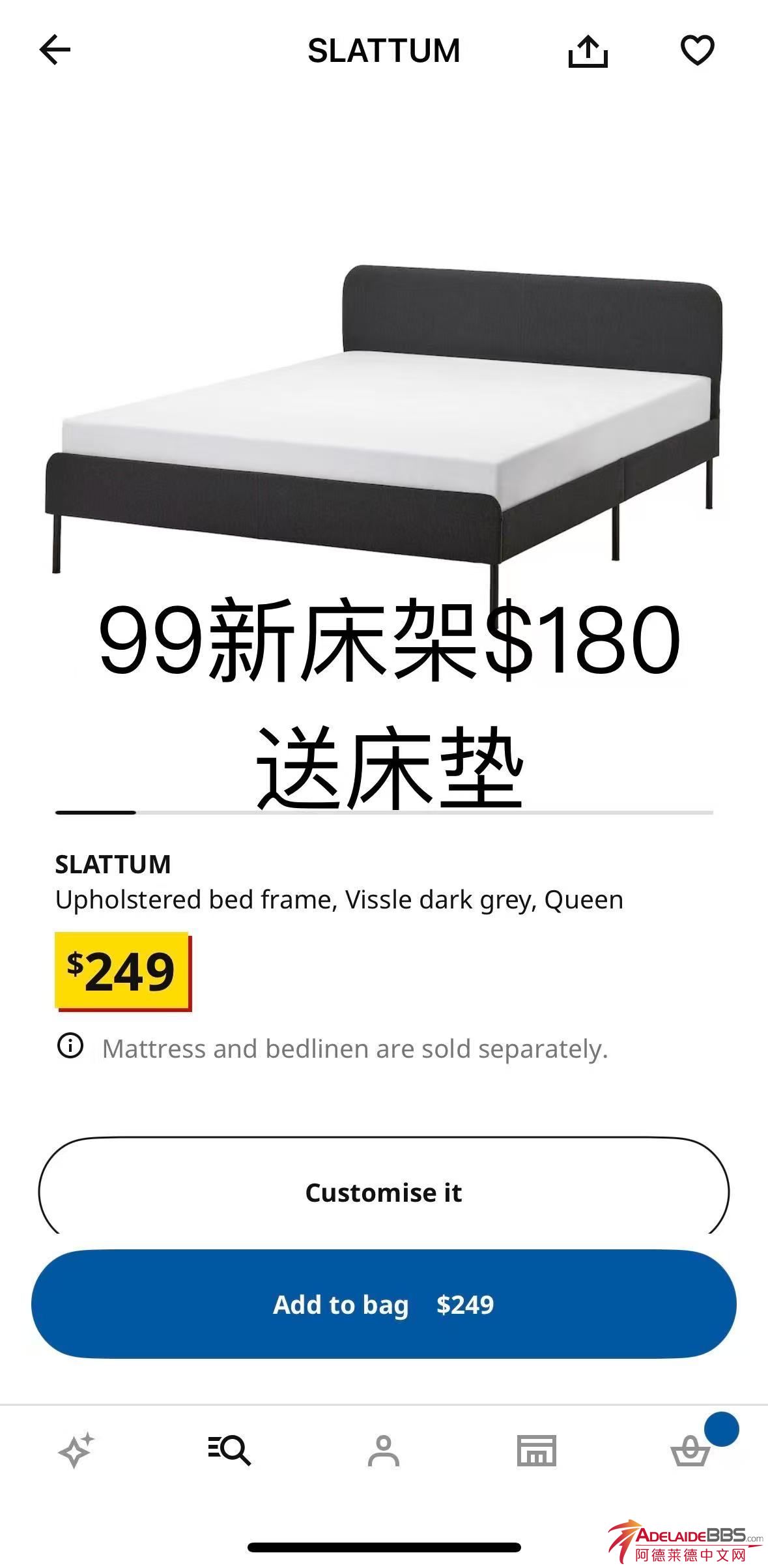Open the store tab
The height and width of the screenshot is (1568, 768).
pyautogui.click(x=536, y=1451)
